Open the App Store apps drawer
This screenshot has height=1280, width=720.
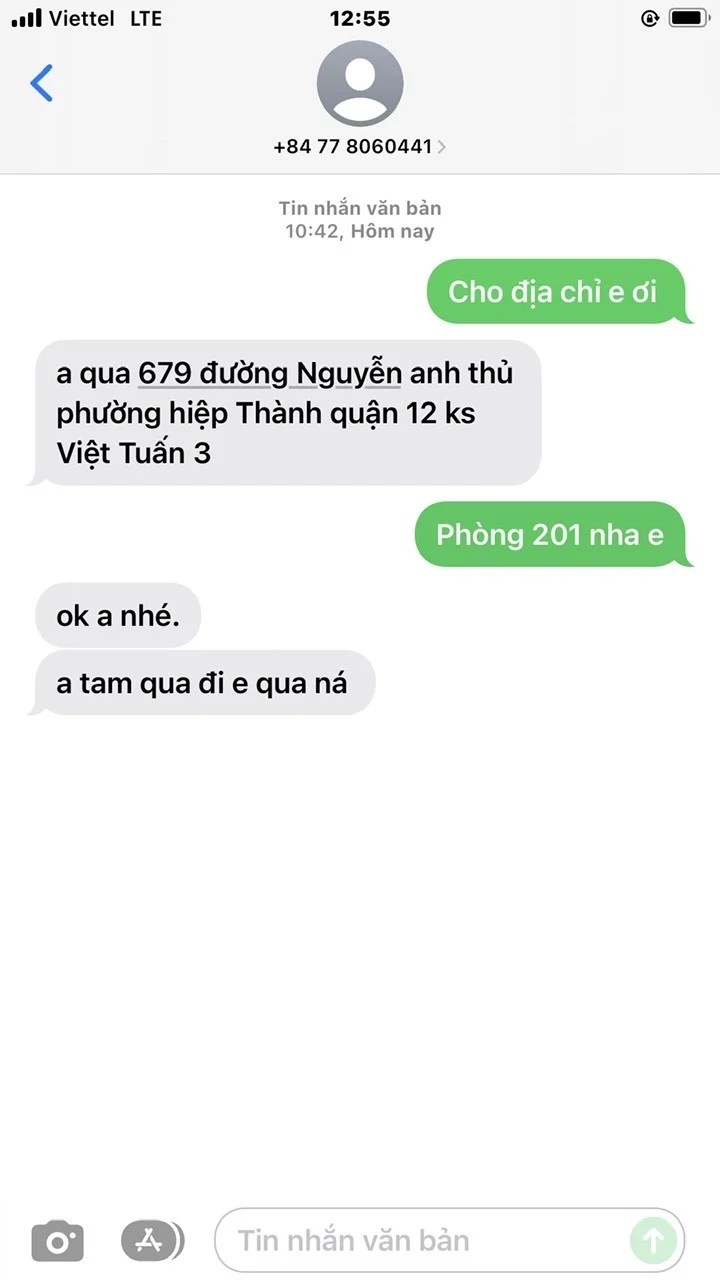(x=152, y=1241)
